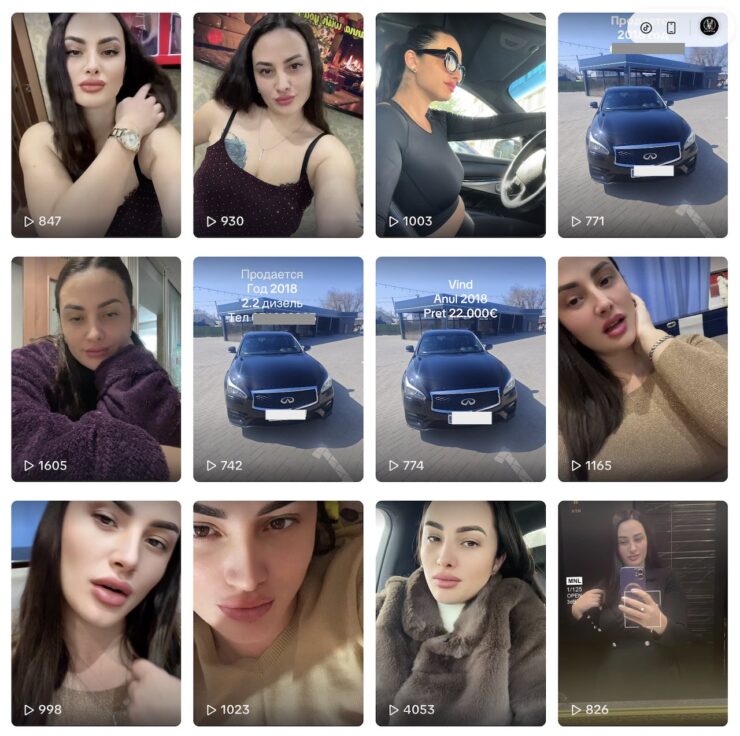
Task: Open the selfie video with 930 views
Action: pyautogui.click(x=278, y=125)
